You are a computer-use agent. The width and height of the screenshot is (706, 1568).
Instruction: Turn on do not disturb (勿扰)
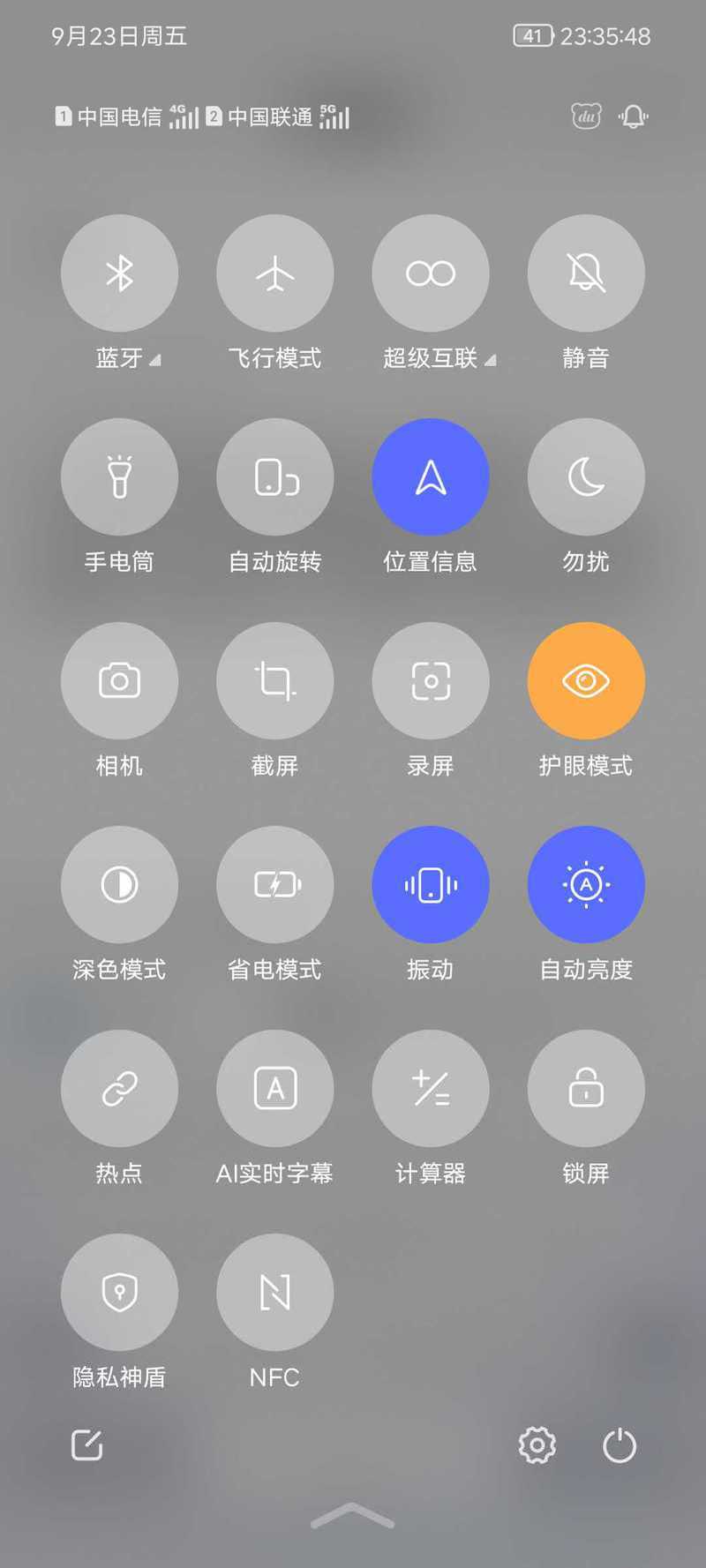586,477
